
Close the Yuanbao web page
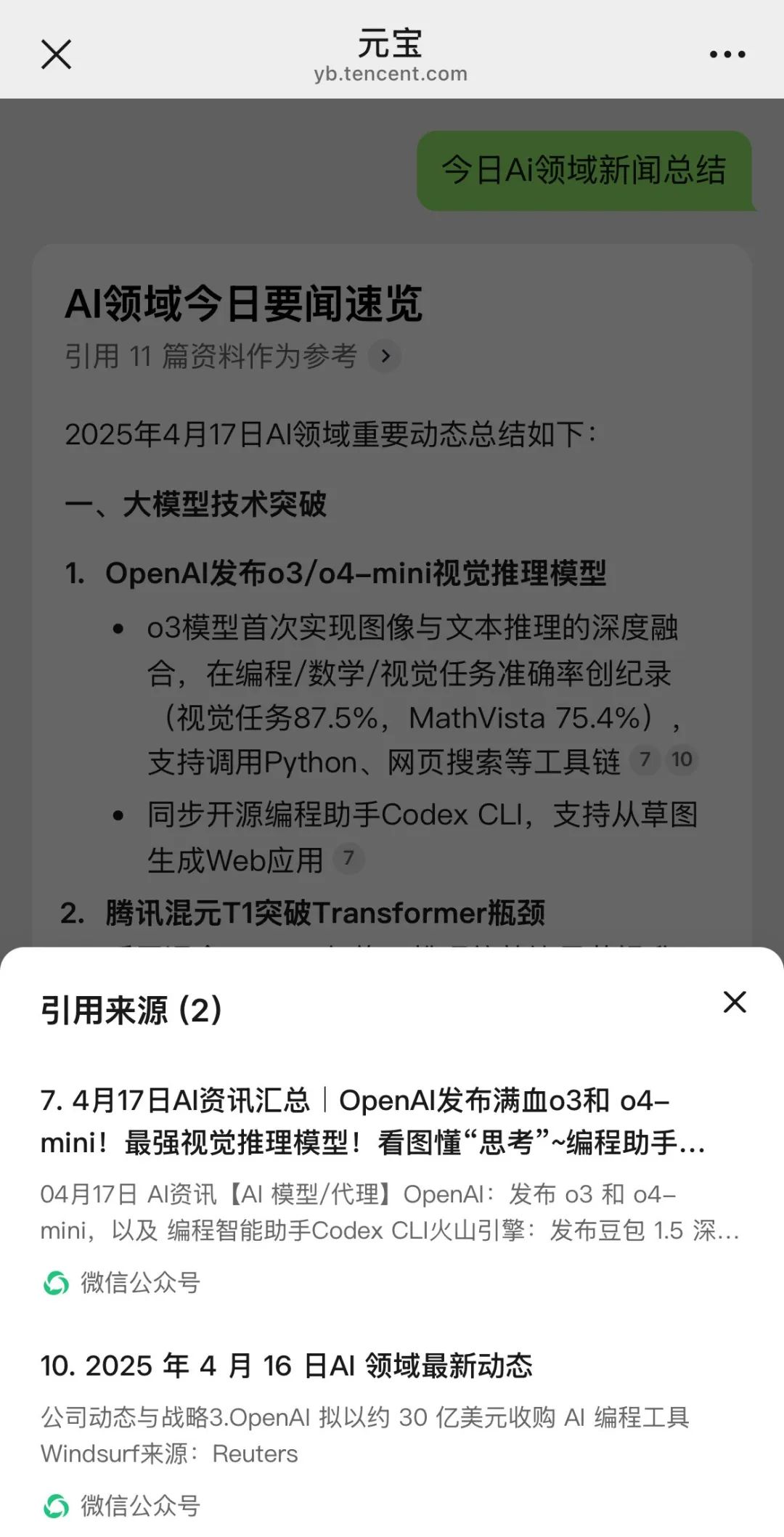tap(56, 54)
